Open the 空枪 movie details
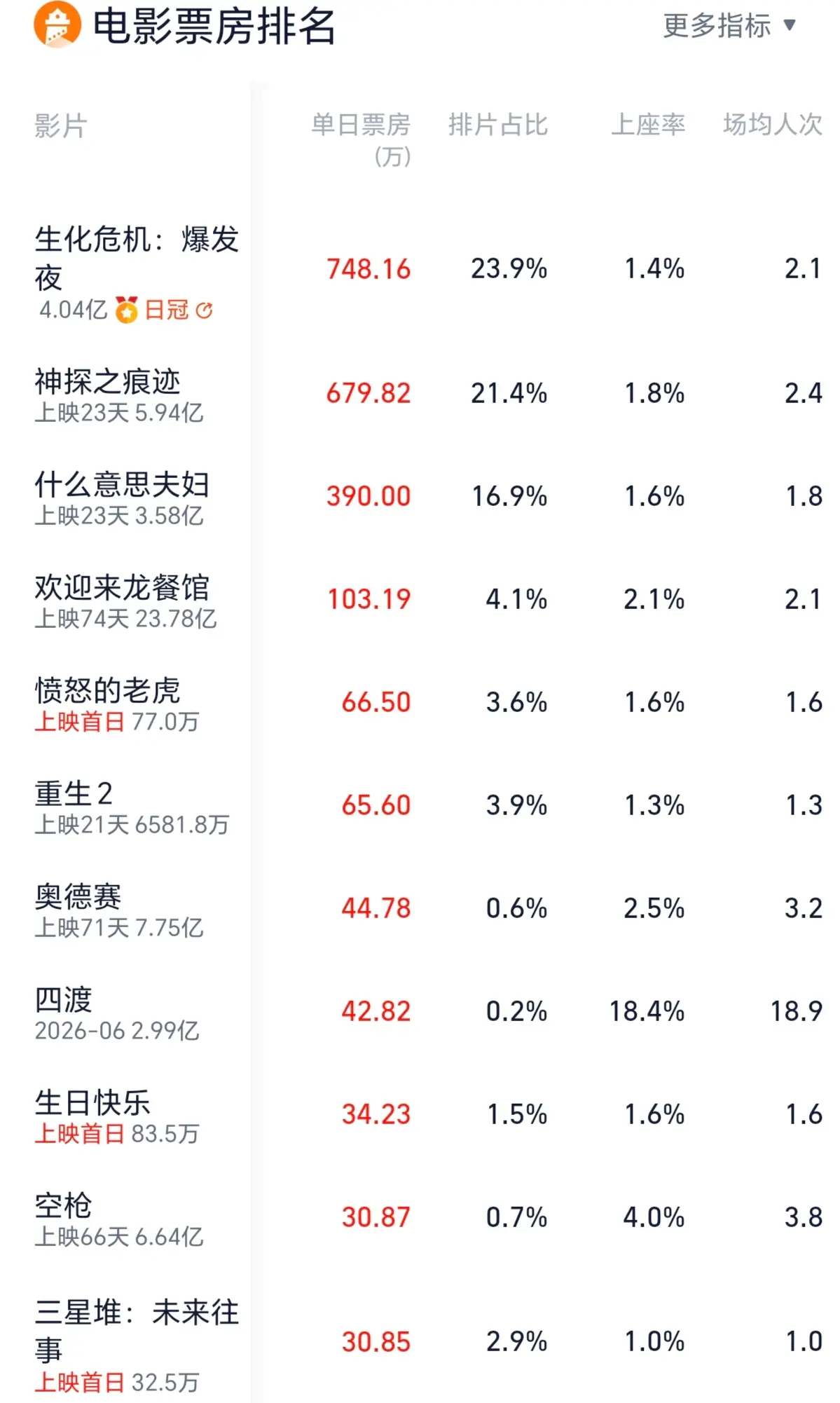Viewport: 840px width, 1403px height. 420,1219
